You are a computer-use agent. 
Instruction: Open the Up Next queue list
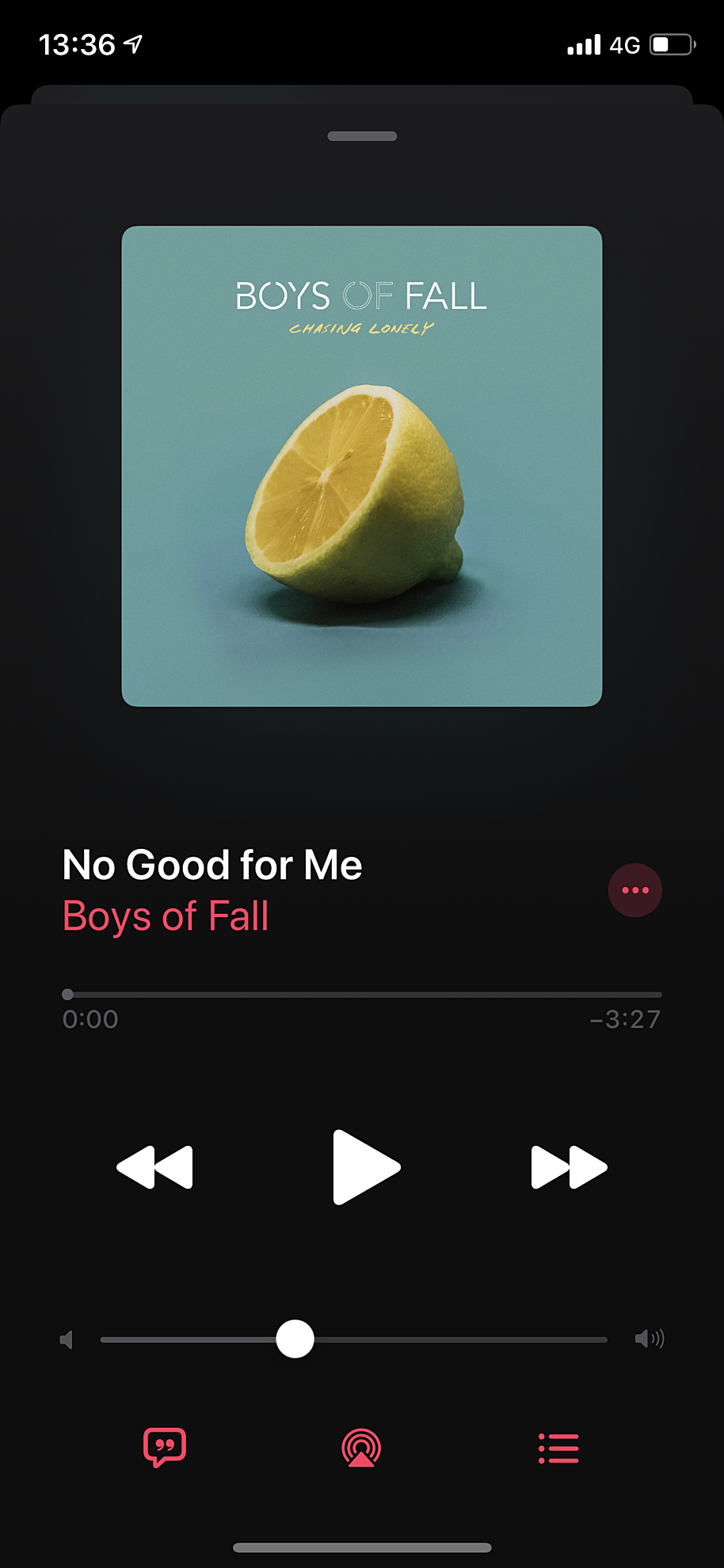pyautogui.click(x=558, y=1448)
